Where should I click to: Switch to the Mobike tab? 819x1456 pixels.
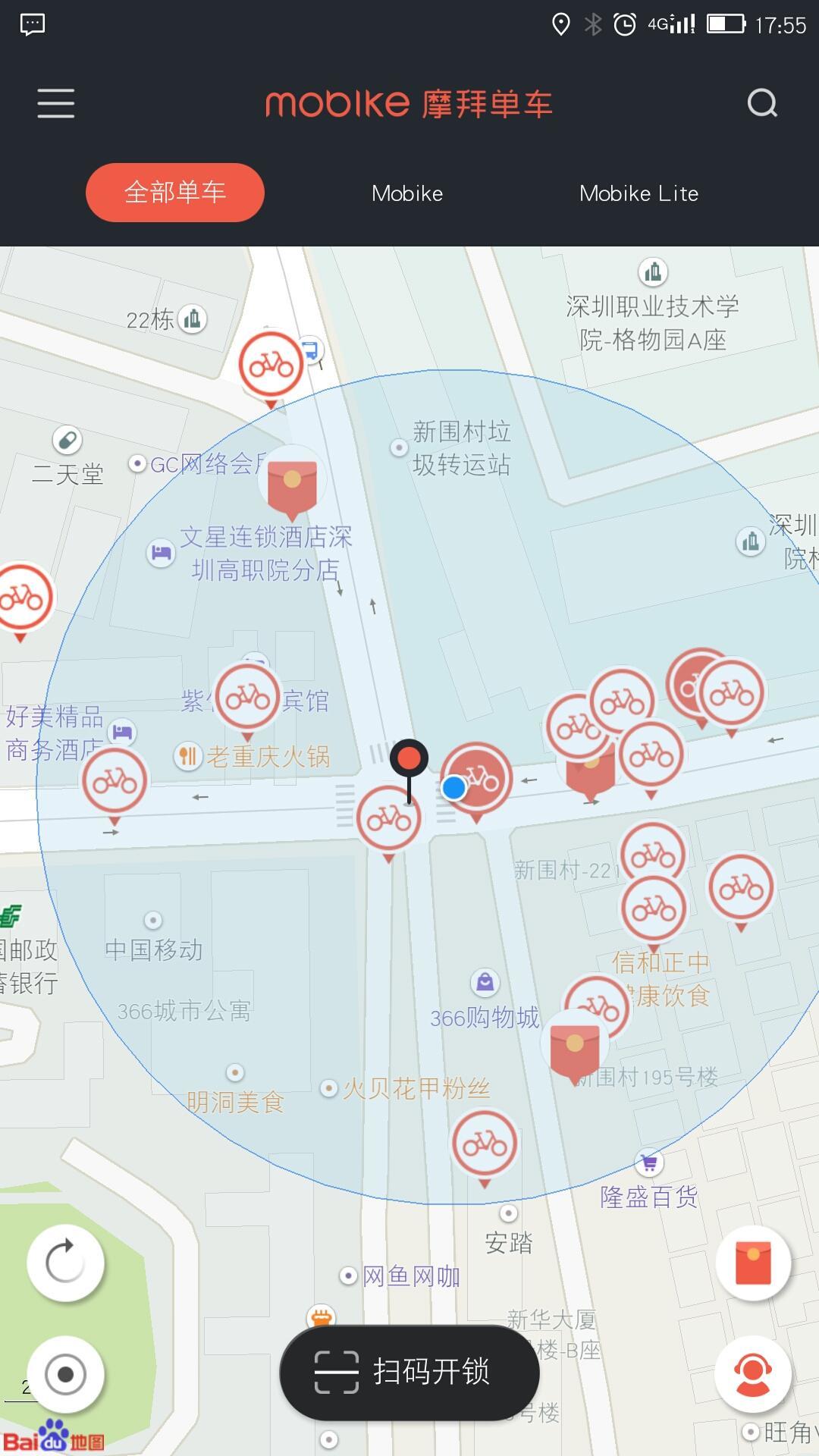tap(407, 193)
